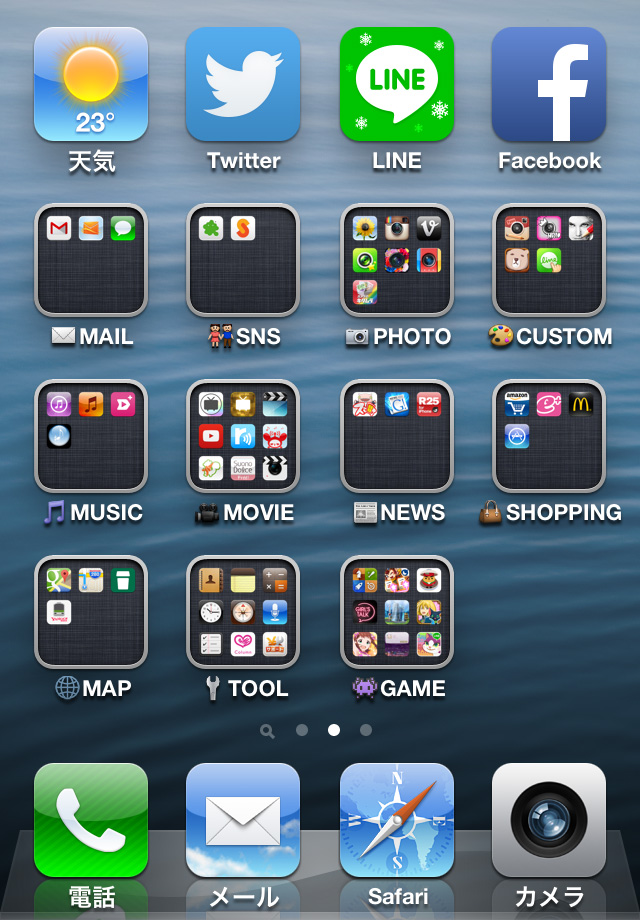Launch the 電話 phone app
The width and height of the screenshot is (640, 920).
[91, 821]
